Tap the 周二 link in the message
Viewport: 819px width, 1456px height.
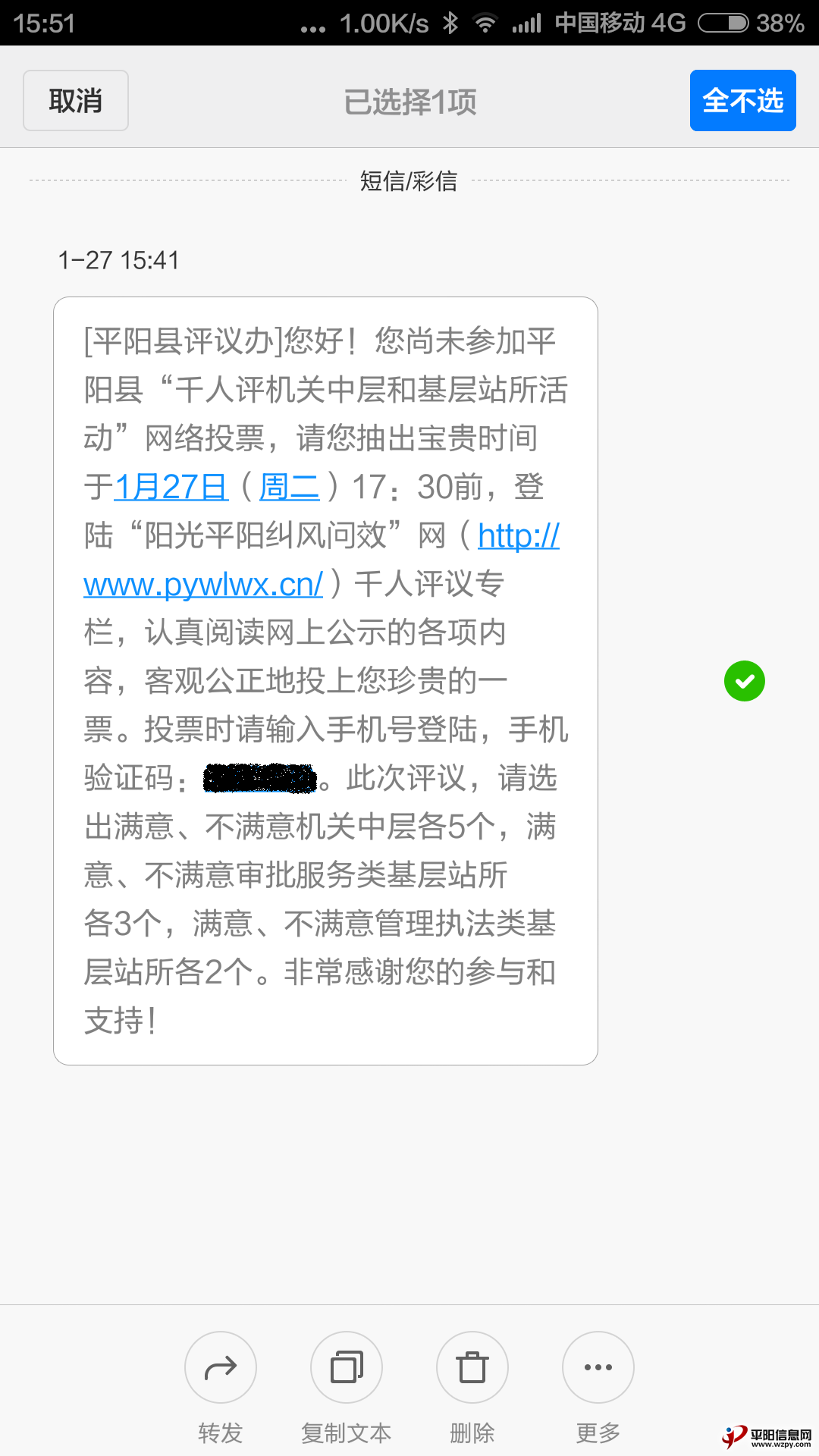pyautogui.click(x=289, y=487)
